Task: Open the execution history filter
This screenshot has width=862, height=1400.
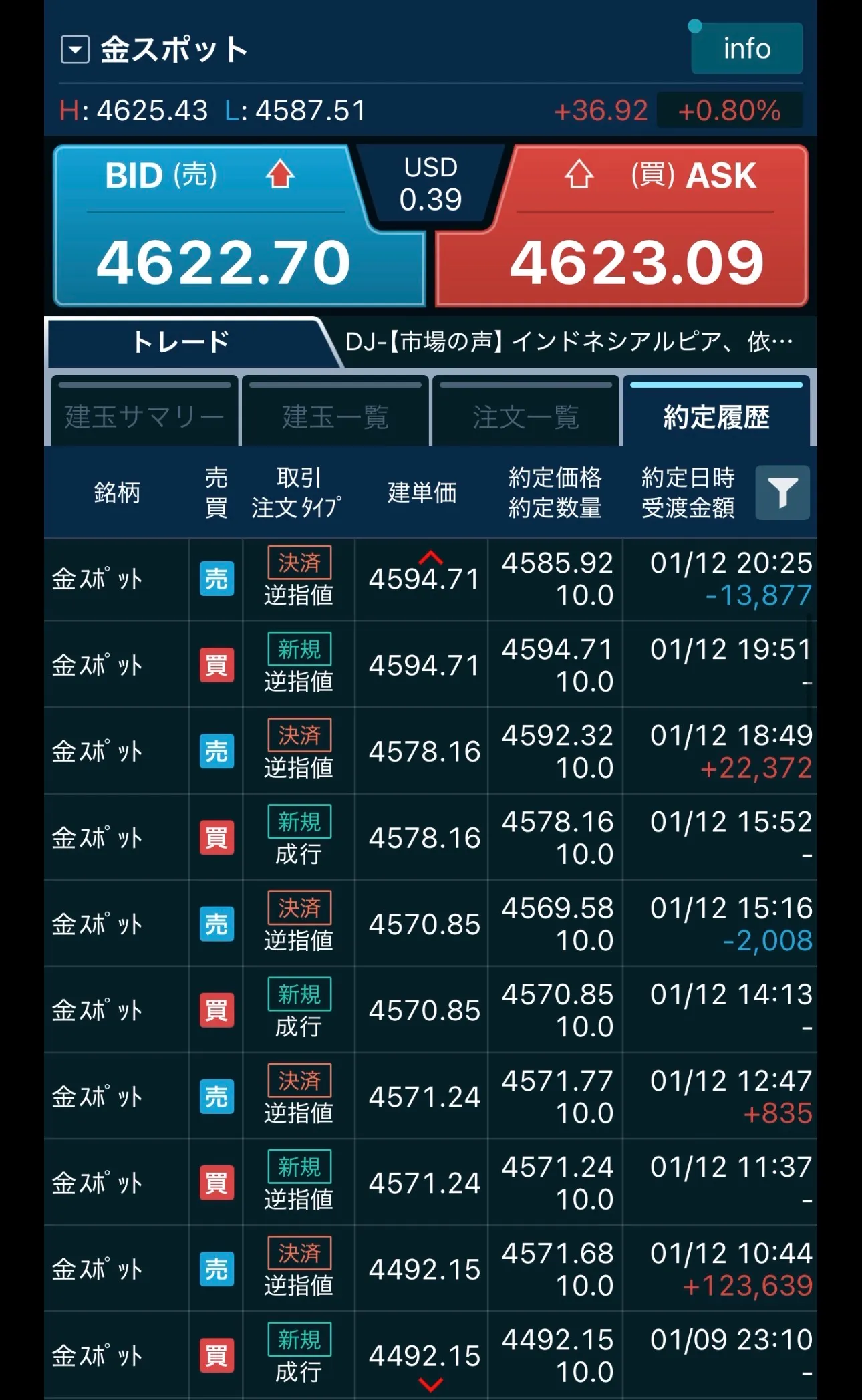Action: coord(782,493)
